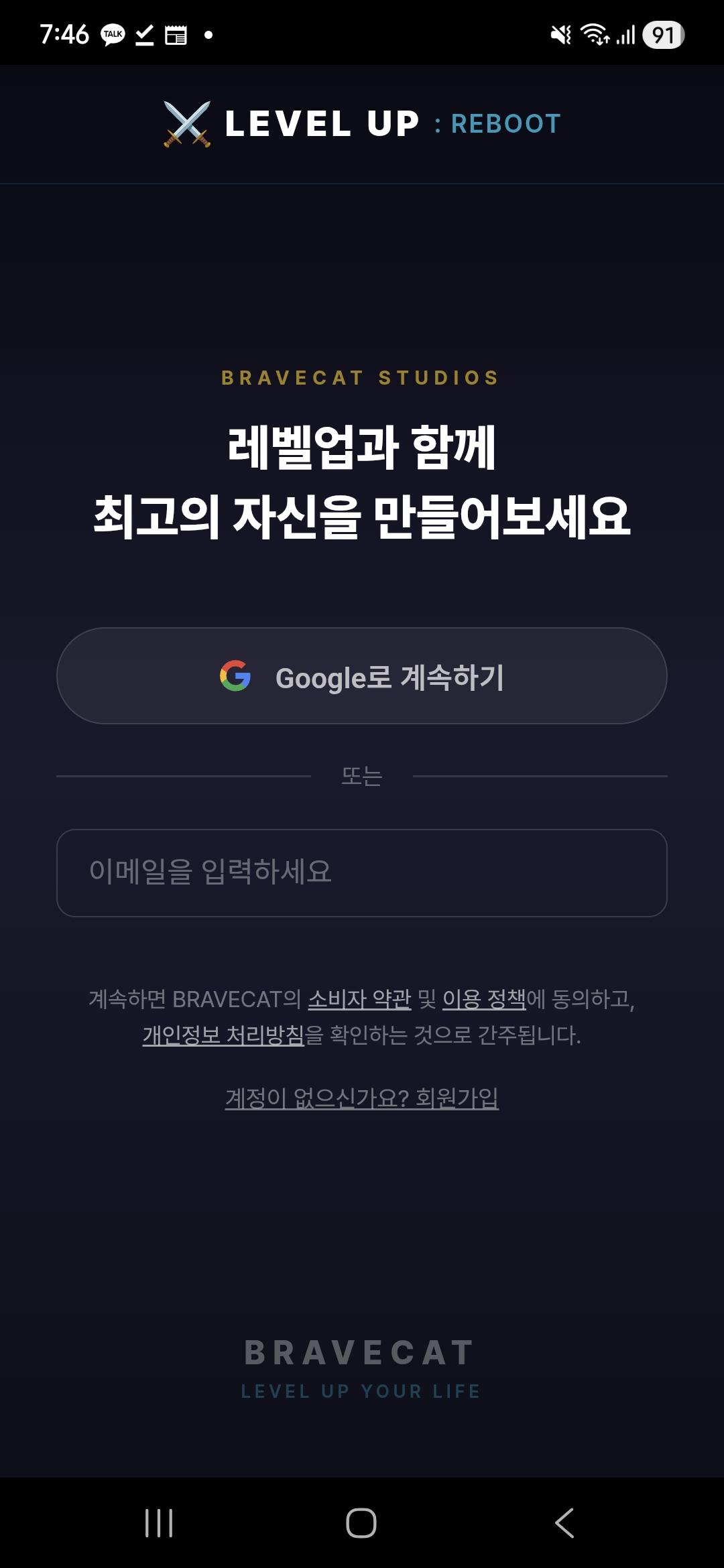
Task: Tap the signal strength indicator
Action: pyautogui.click(x=627, y=36)
